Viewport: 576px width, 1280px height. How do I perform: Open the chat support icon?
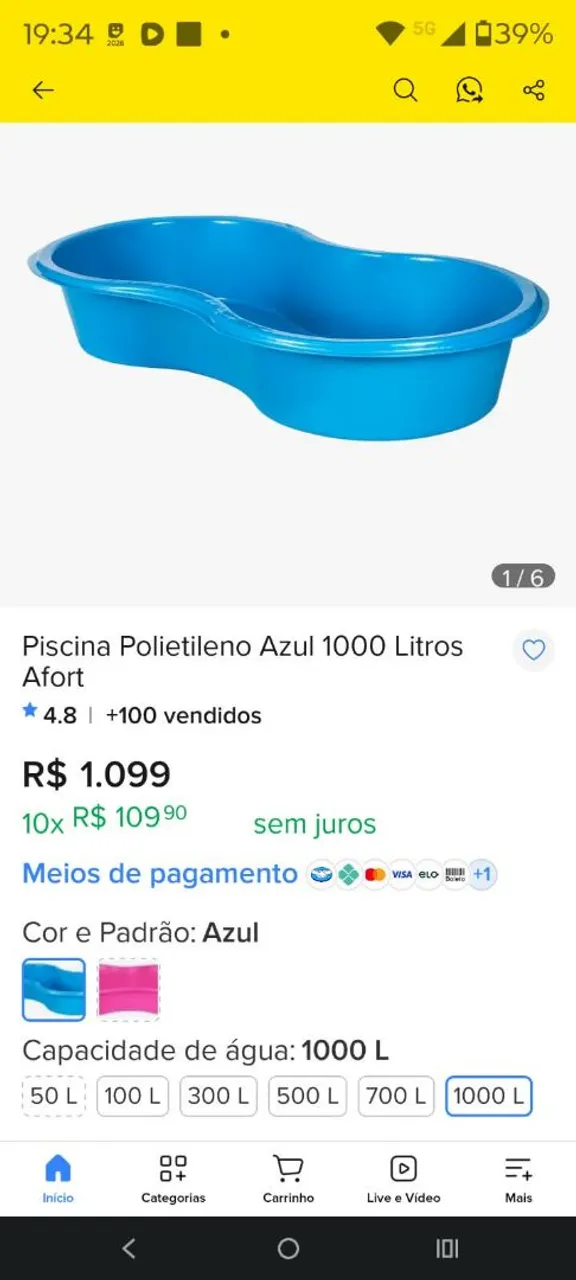(x=470, y=91)
